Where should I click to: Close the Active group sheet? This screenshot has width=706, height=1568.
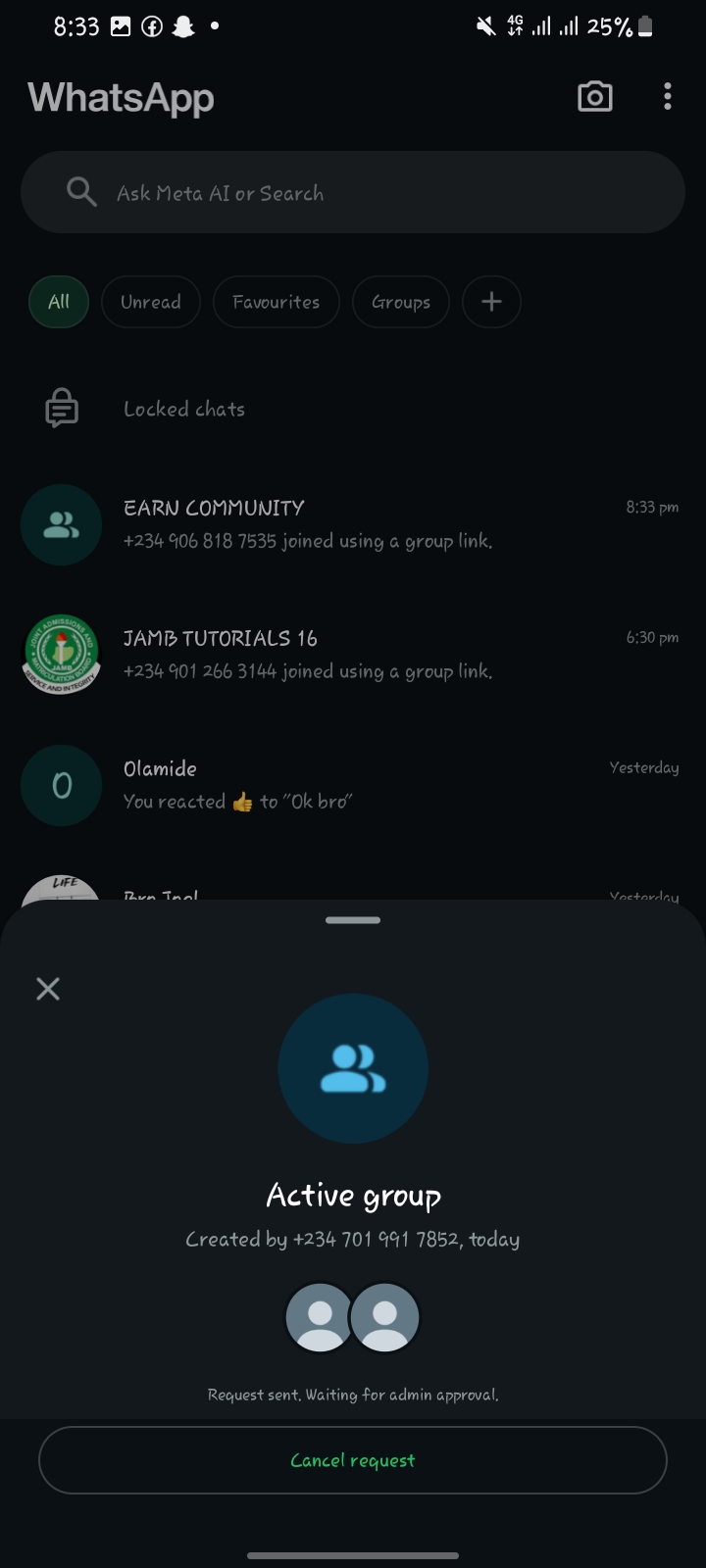click(x=48, y=988)
